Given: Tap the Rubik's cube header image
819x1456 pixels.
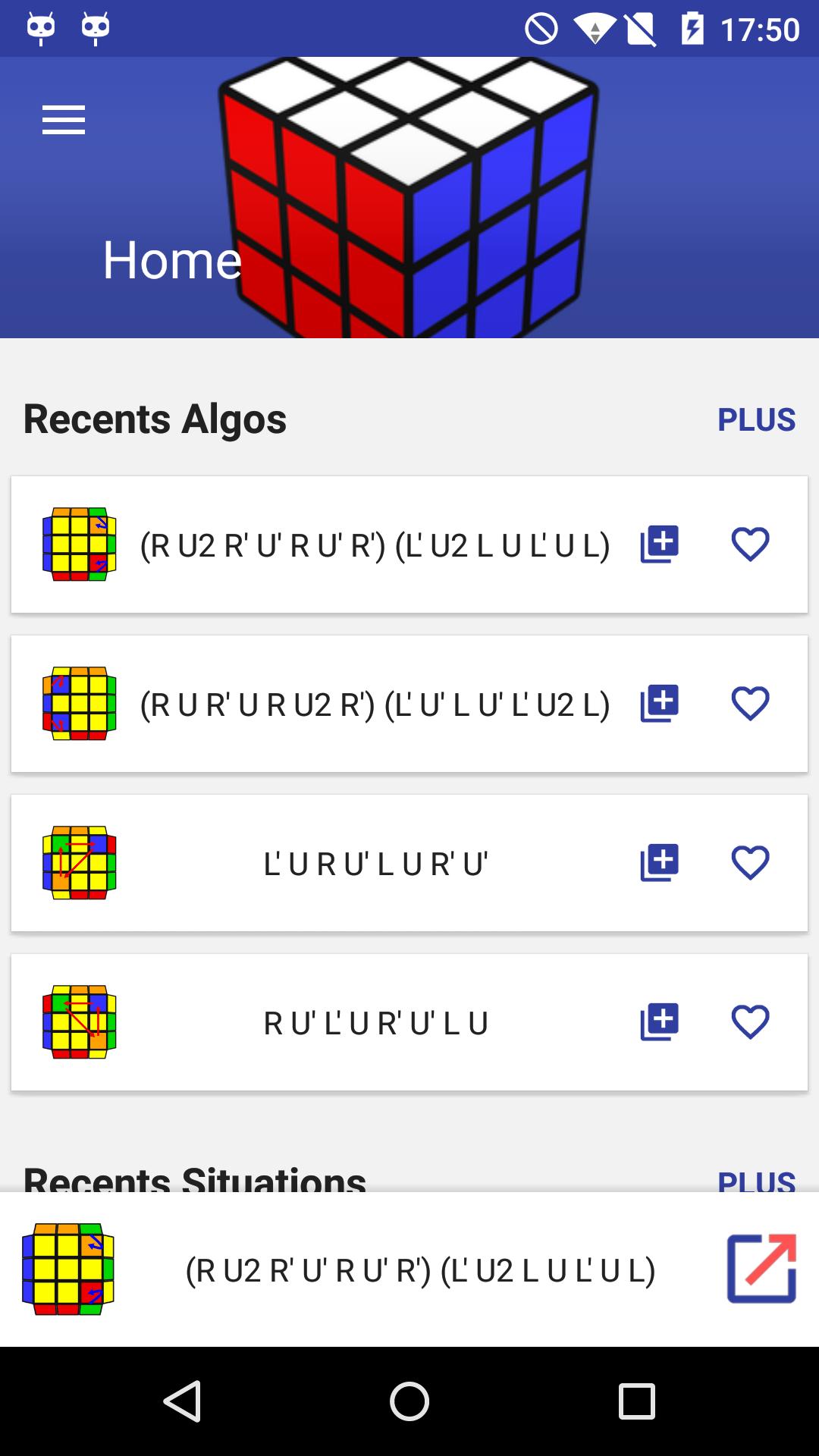Looking at the screenshot, I should pyautogui.click(x=409, y=197).
